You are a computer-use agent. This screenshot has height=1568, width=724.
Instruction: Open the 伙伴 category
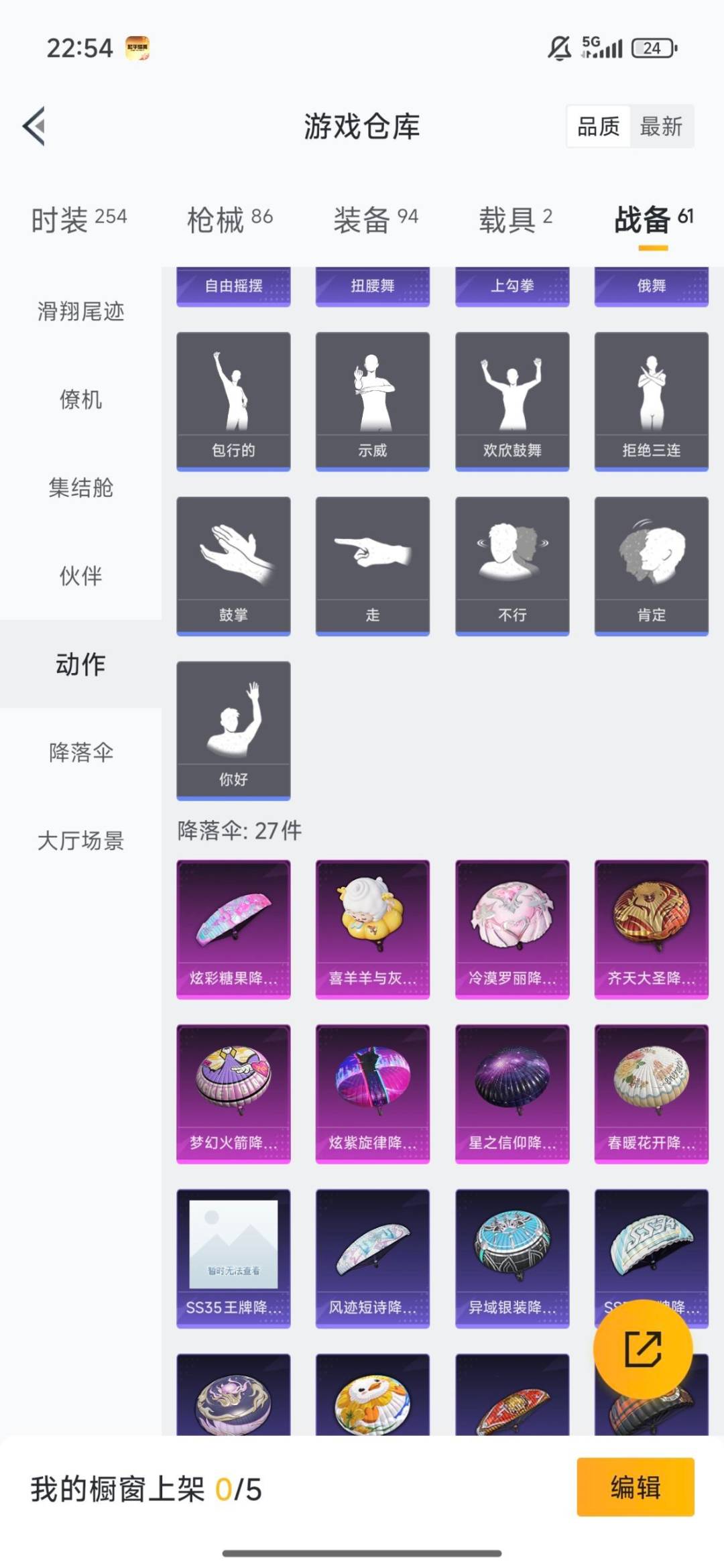tap(80, 576)
